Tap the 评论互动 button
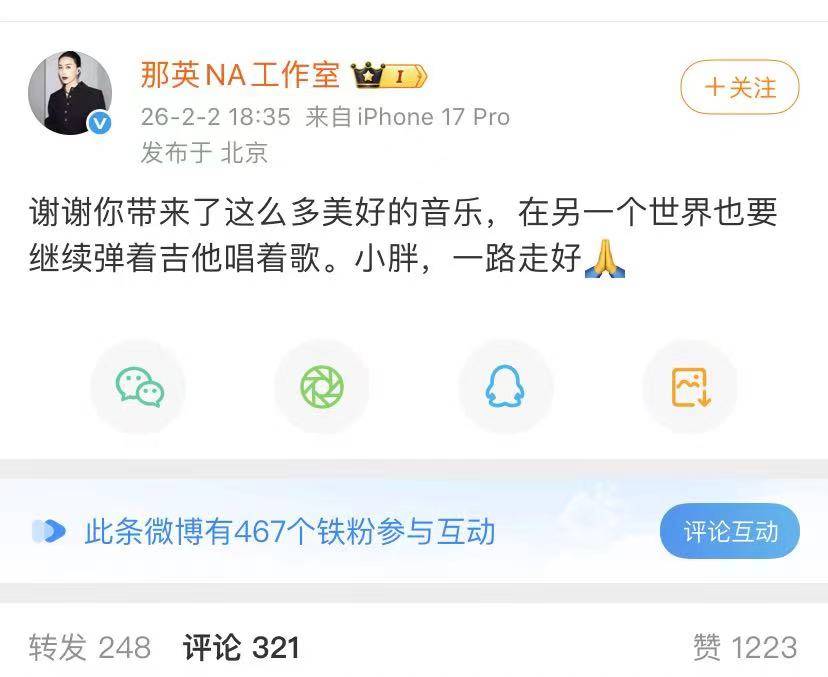This screenshot has height=677, width=828. (x=730, y=531)
